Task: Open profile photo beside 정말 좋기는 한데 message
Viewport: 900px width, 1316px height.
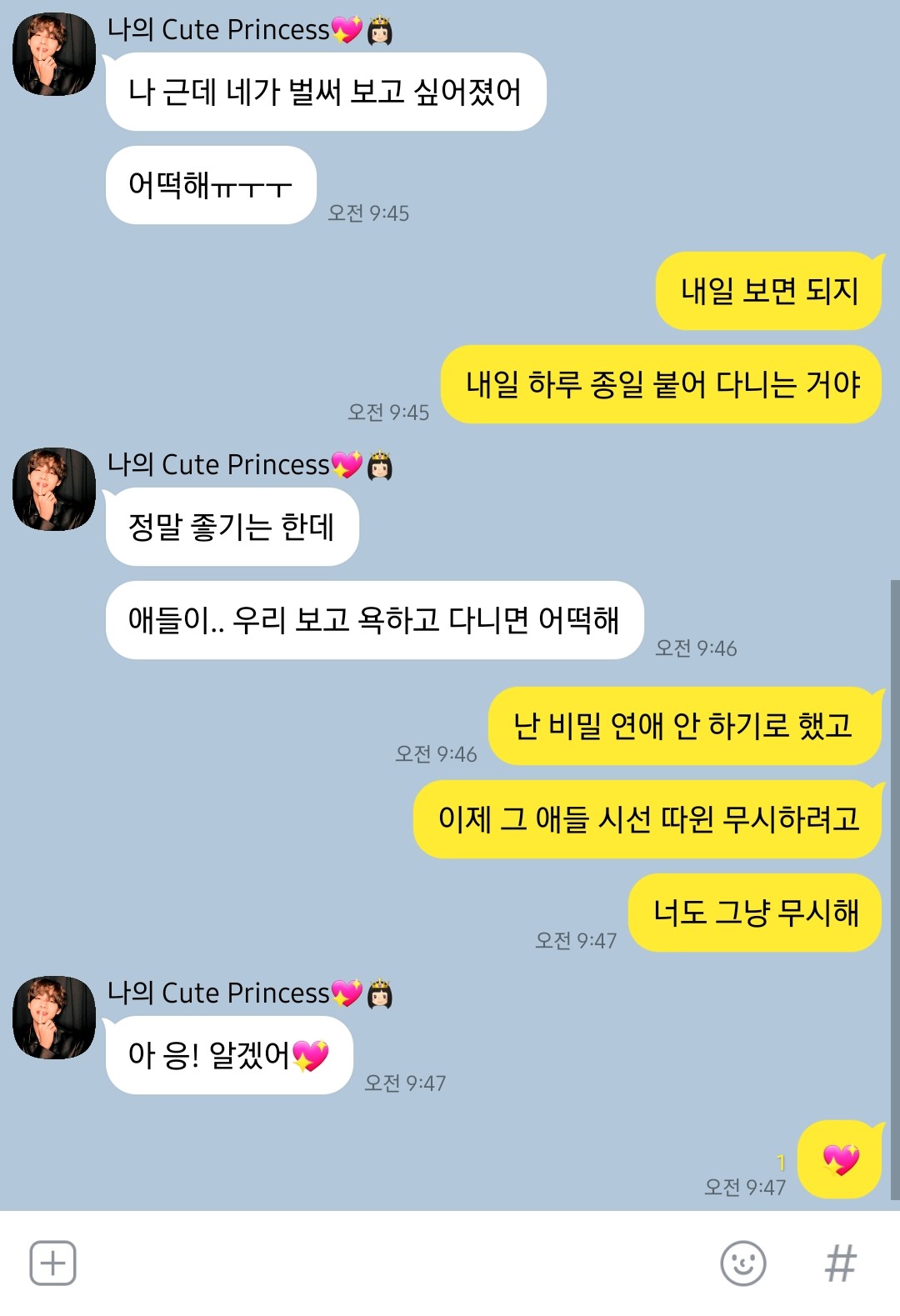Action: tap(54, 489)
